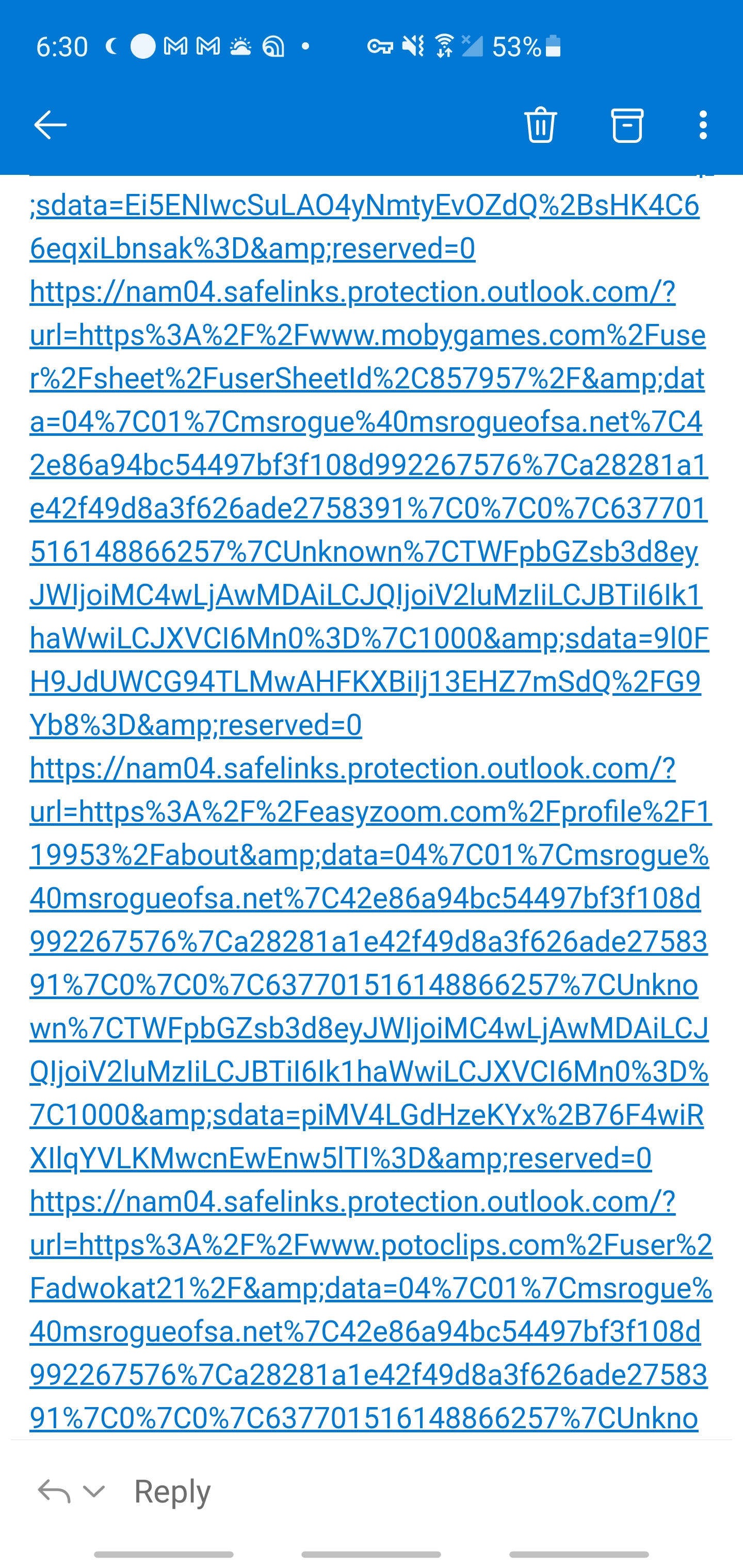
Task: Go back to the inbox
Action: 50,125
